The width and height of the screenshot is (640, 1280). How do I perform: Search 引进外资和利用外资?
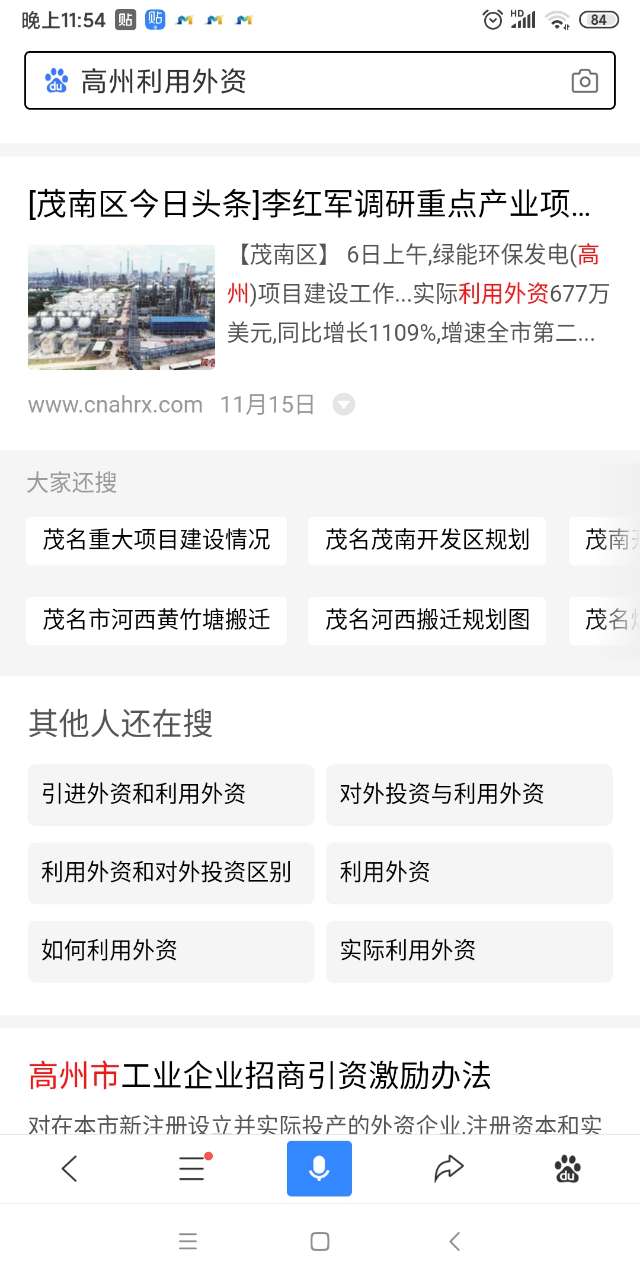171,795
